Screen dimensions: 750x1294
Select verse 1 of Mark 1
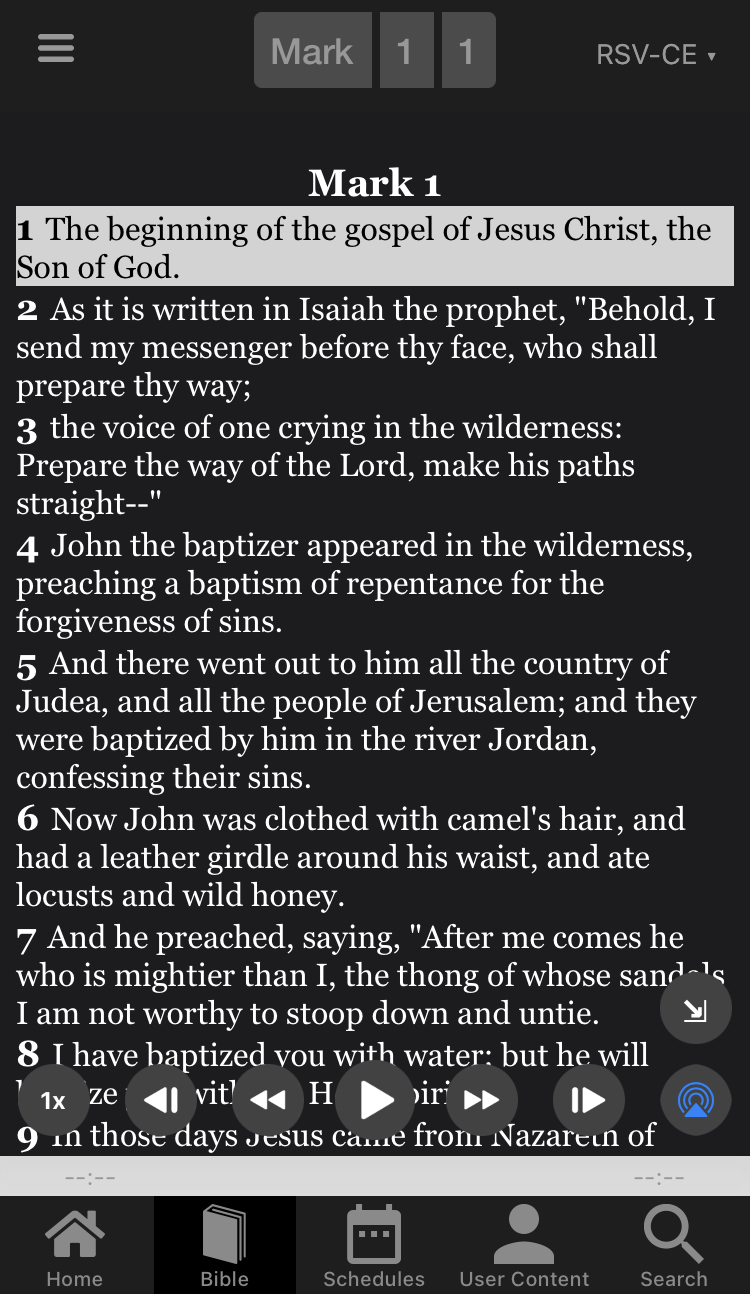coord(374,247)
